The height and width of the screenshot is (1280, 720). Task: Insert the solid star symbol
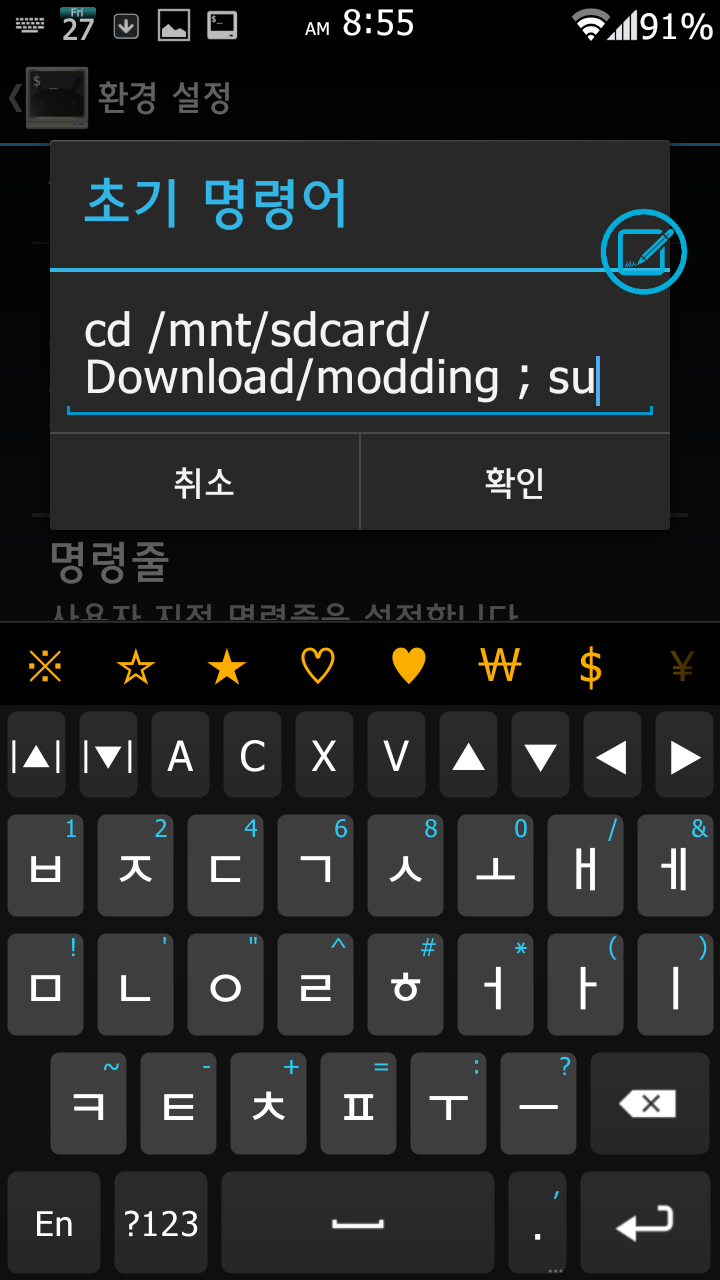[227, 667]
